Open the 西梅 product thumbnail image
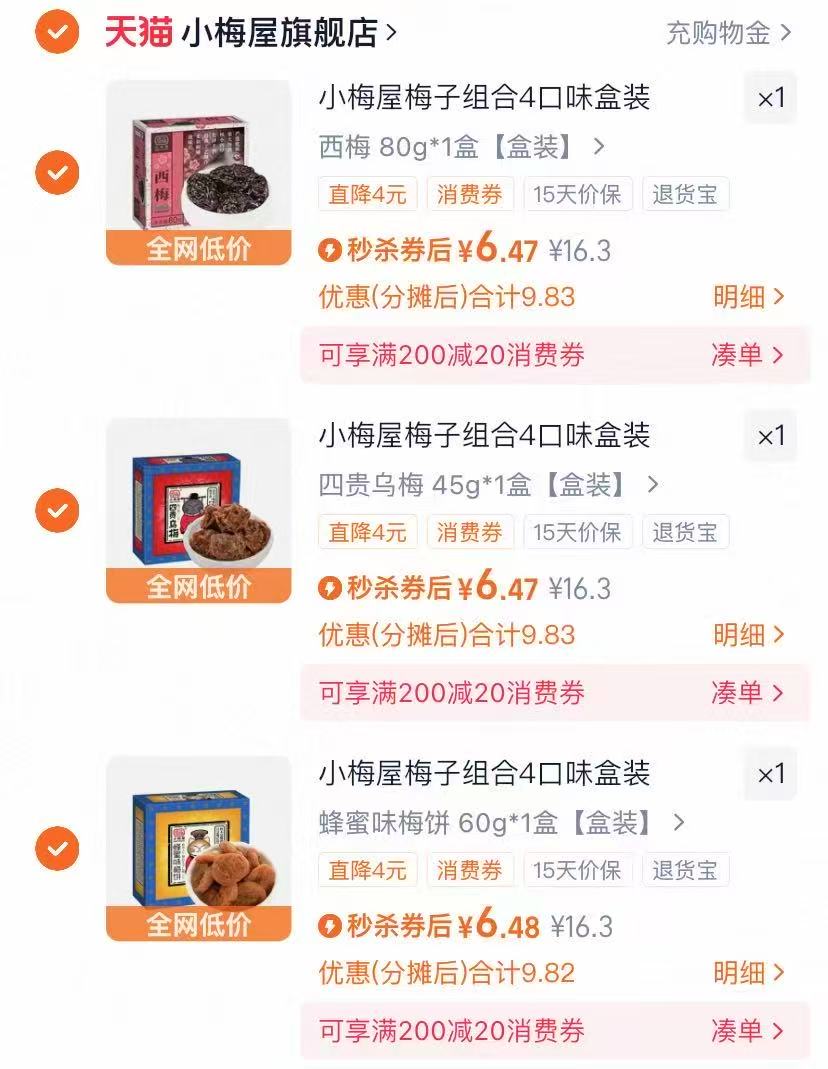This screenshot has width=828, height=1069. [x=197, y=165]
